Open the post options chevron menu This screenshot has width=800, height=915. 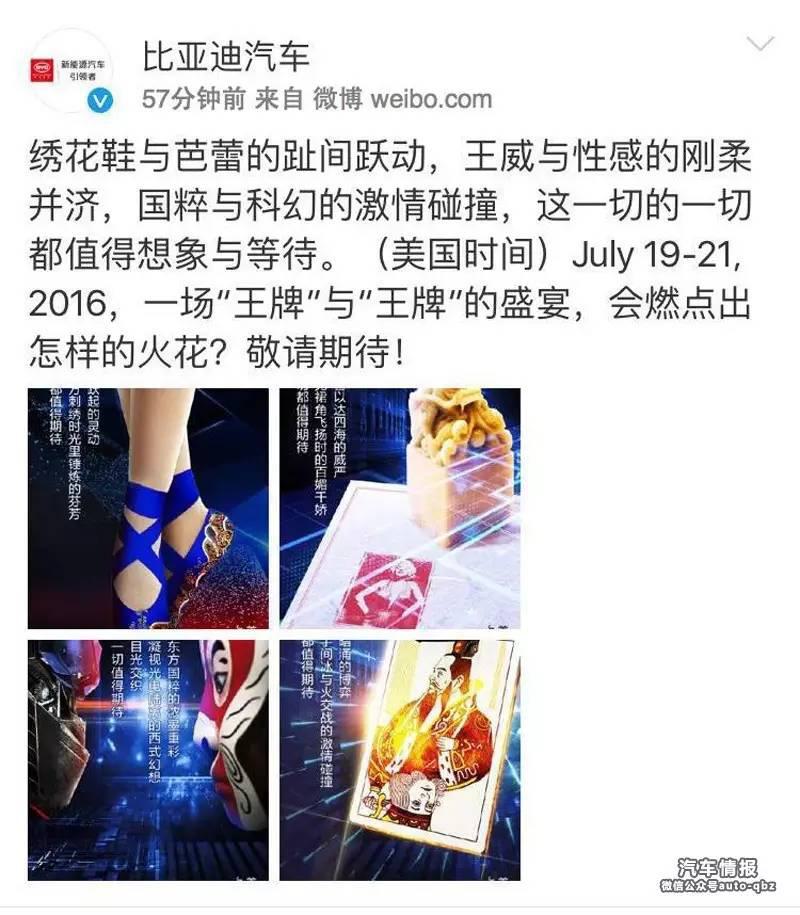pyautogui.click(x=761, y=44)
